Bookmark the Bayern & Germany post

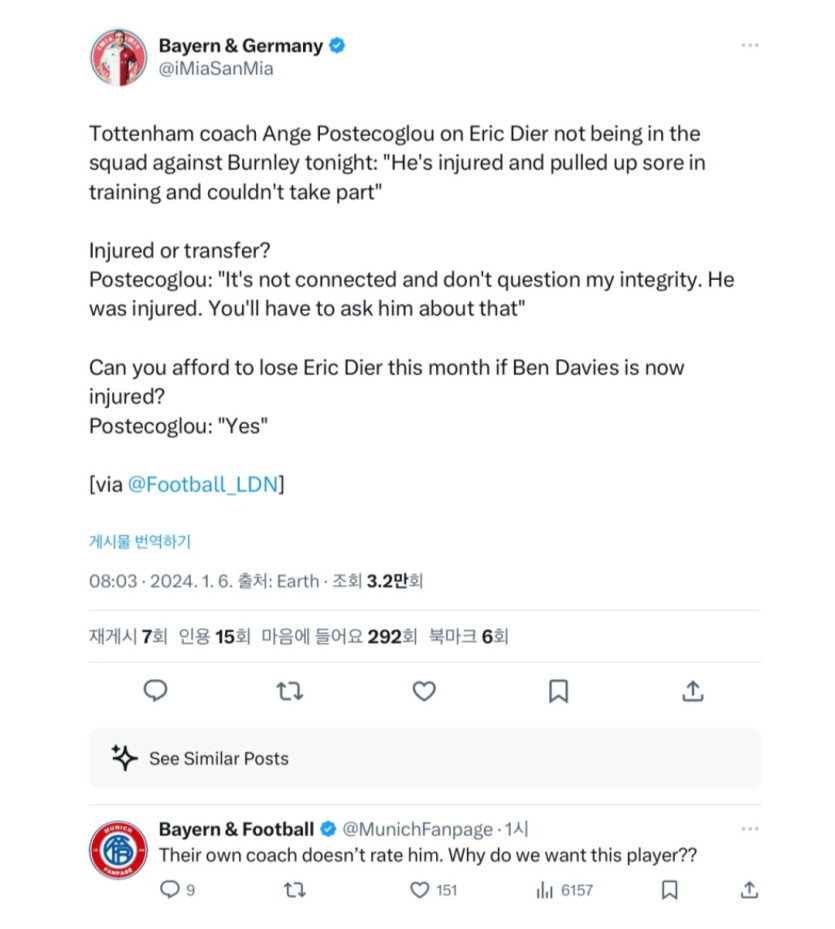(559, 690)
